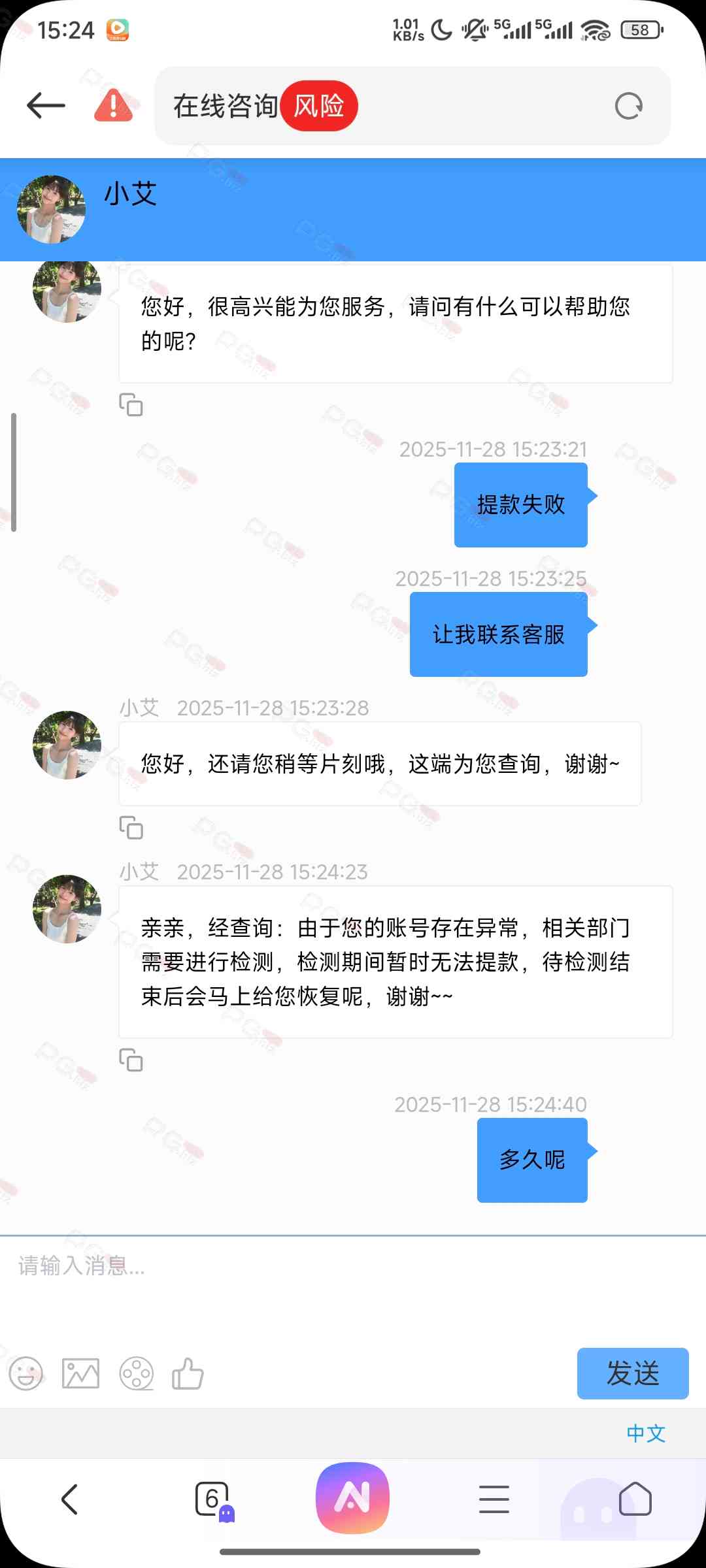Go to the browser home page

[635, 1499]
